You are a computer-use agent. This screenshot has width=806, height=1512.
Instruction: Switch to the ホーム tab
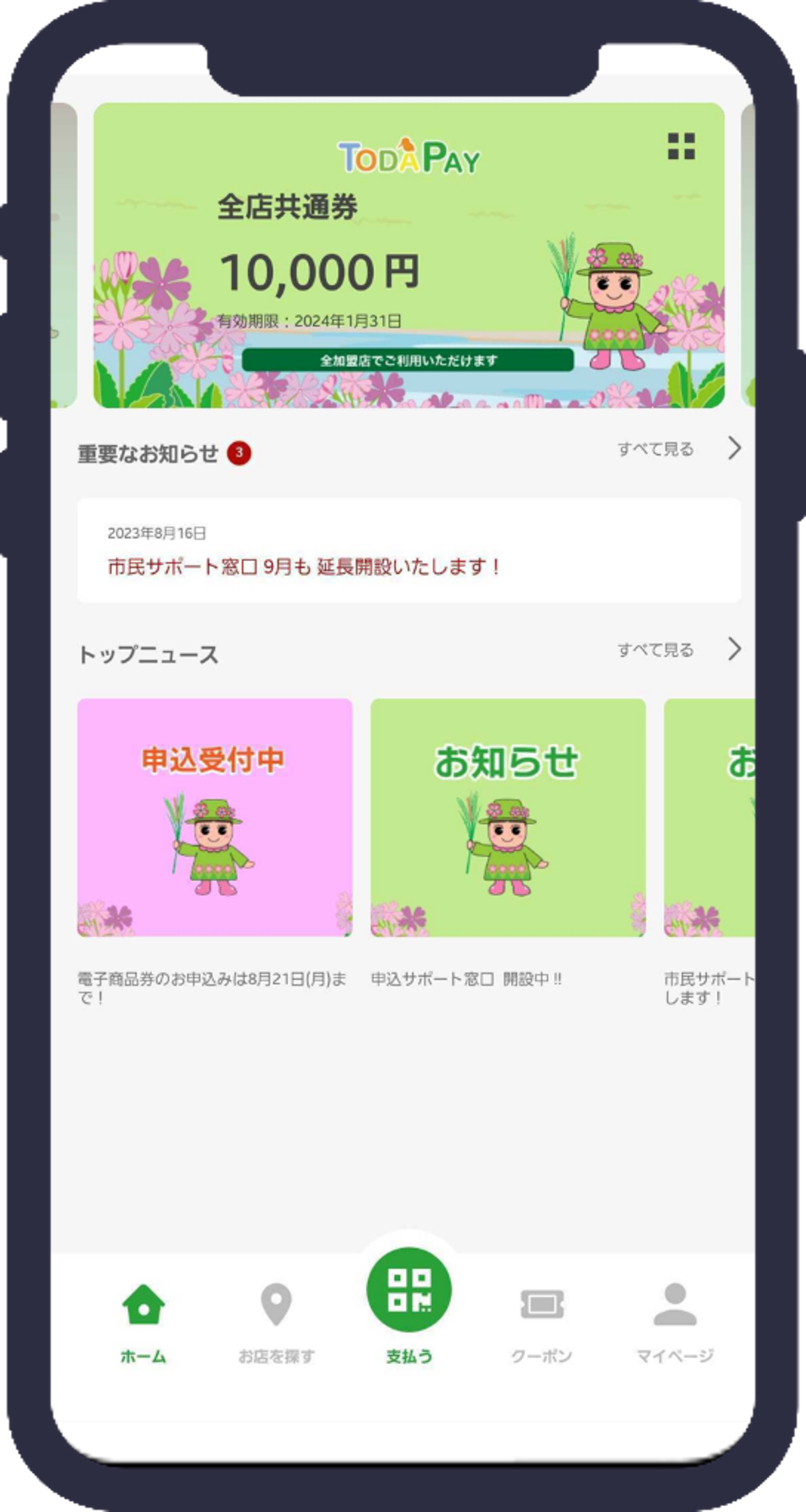pos(144,1320)
